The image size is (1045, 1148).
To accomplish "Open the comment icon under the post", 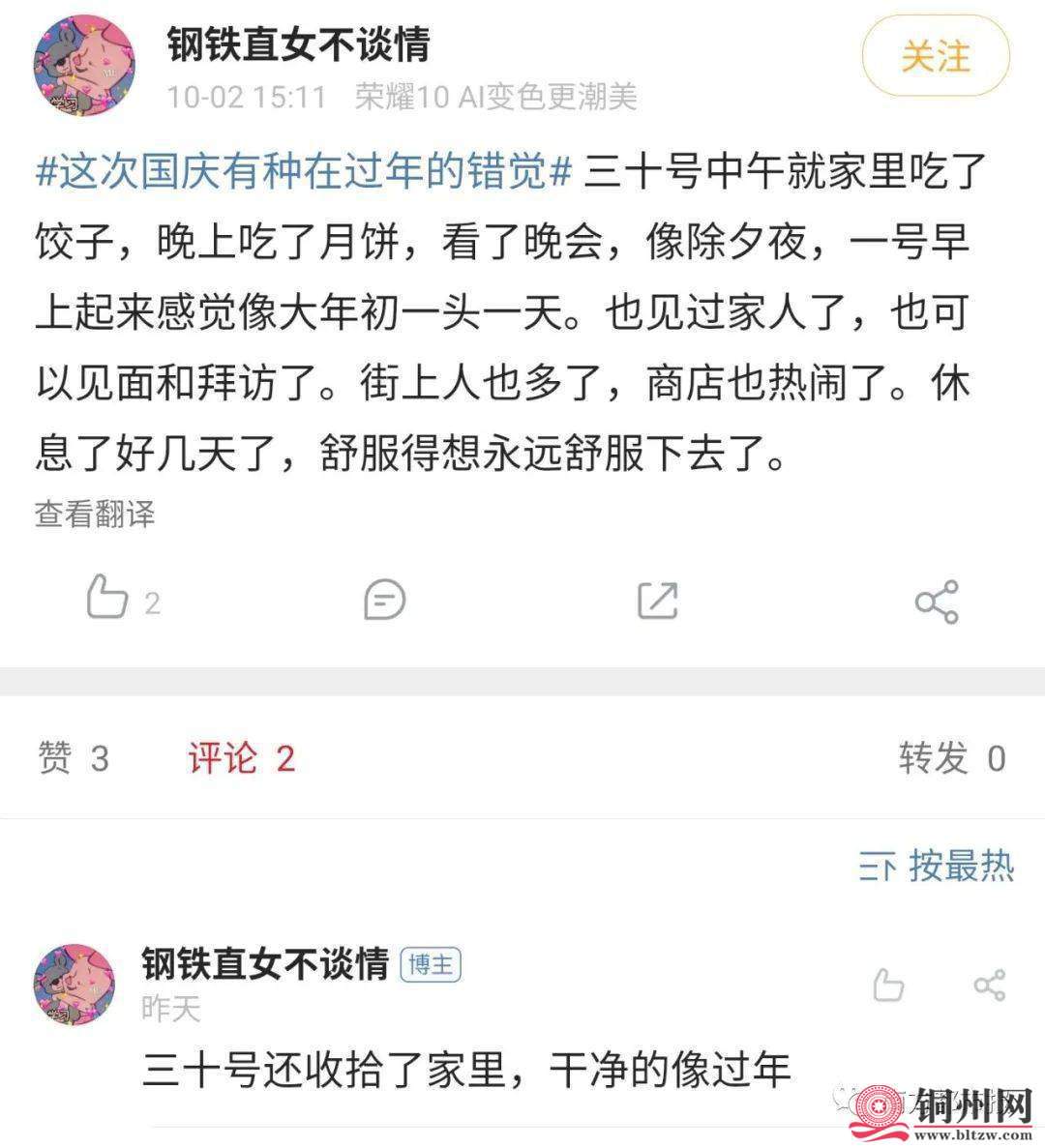I will click(x=384, y=601).
